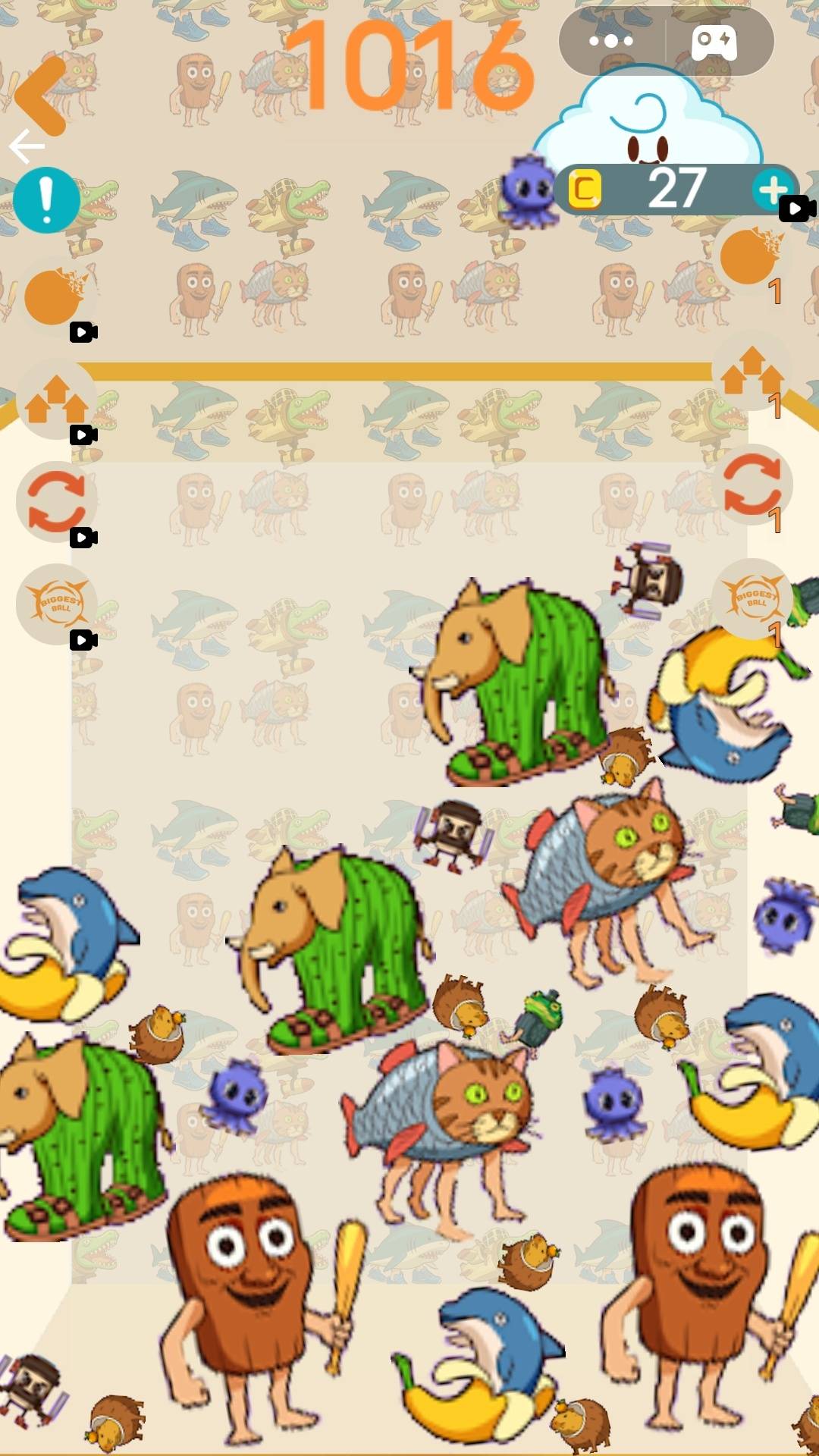Image resolution: width=819 pixels, height=1456 pixels.
Task: Use the upgrade arrows power-up with count 1
Action: point(752,372)
